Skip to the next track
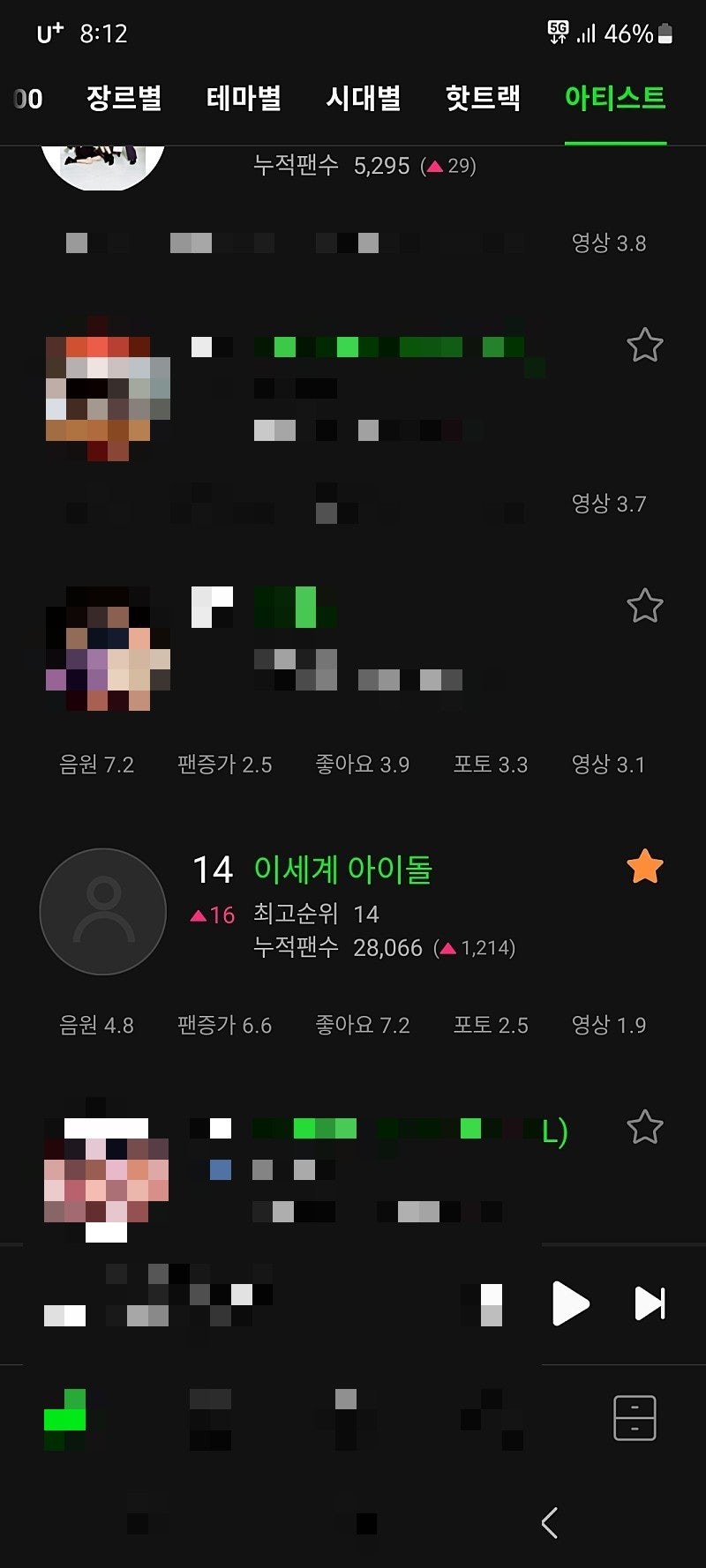Screen dimensions: 706x1568 (650, 1303)
